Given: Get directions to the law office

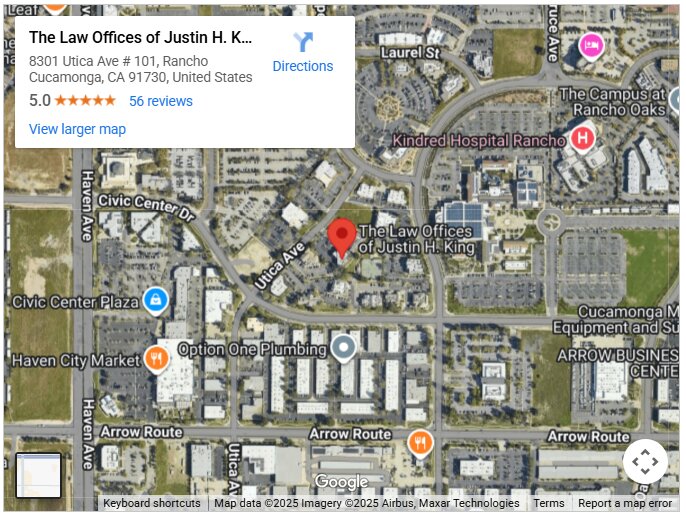Looking at the screenshot, I should [303, 53].
